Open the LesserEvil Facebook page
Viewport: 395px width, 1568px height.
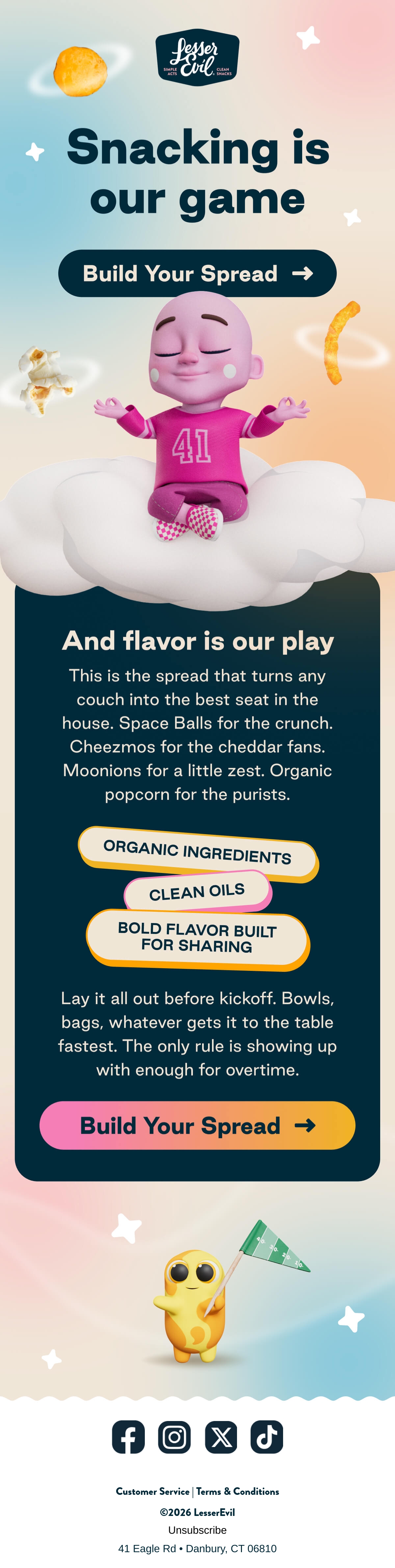pos(128,1437)
